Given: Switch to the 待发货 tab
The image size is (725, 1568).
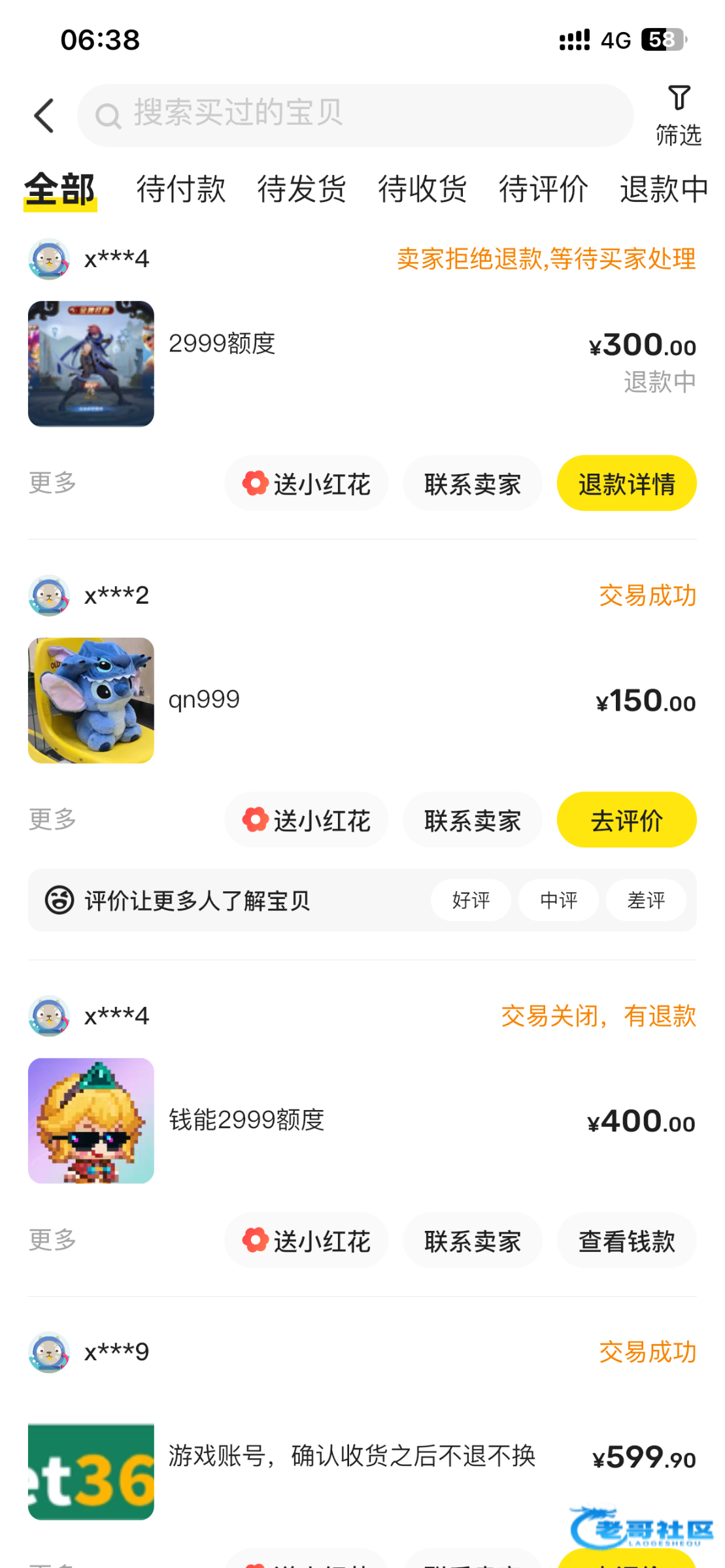Looking at the screenshot, I should 301,189.
